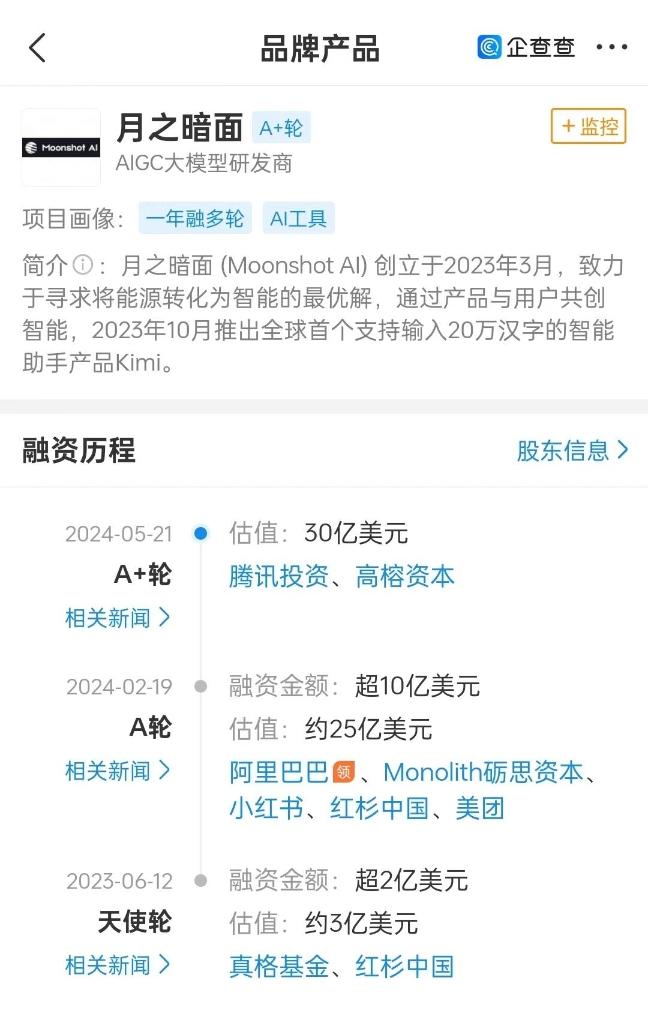Screen dimensions: 648x1014
Task: View 相关新闻 for the 天使轮 round
Action: click(x=117, y=965)
